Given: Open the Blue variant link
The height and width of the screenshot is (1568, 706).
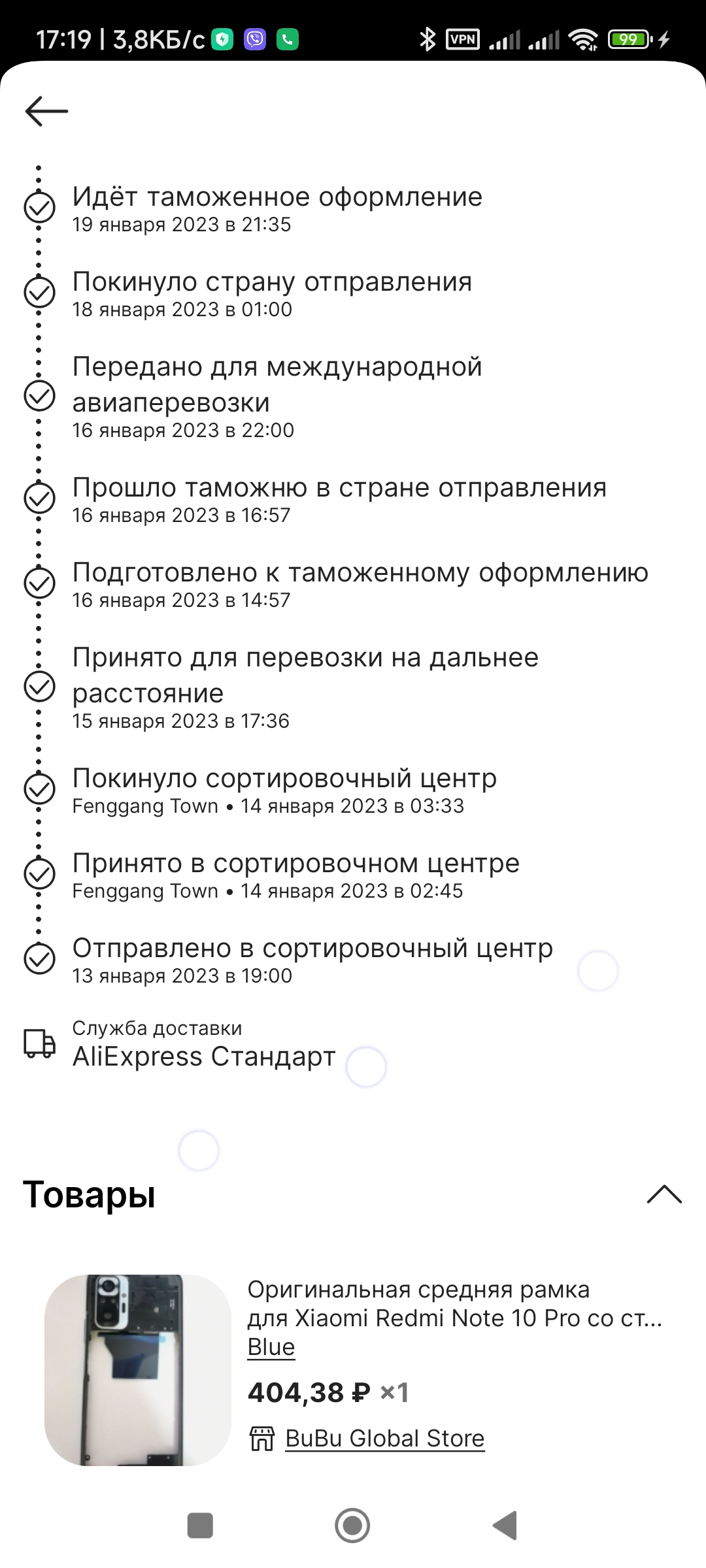Looking at the screenshot, I should pyautogui.click(x=271, y=1347).
